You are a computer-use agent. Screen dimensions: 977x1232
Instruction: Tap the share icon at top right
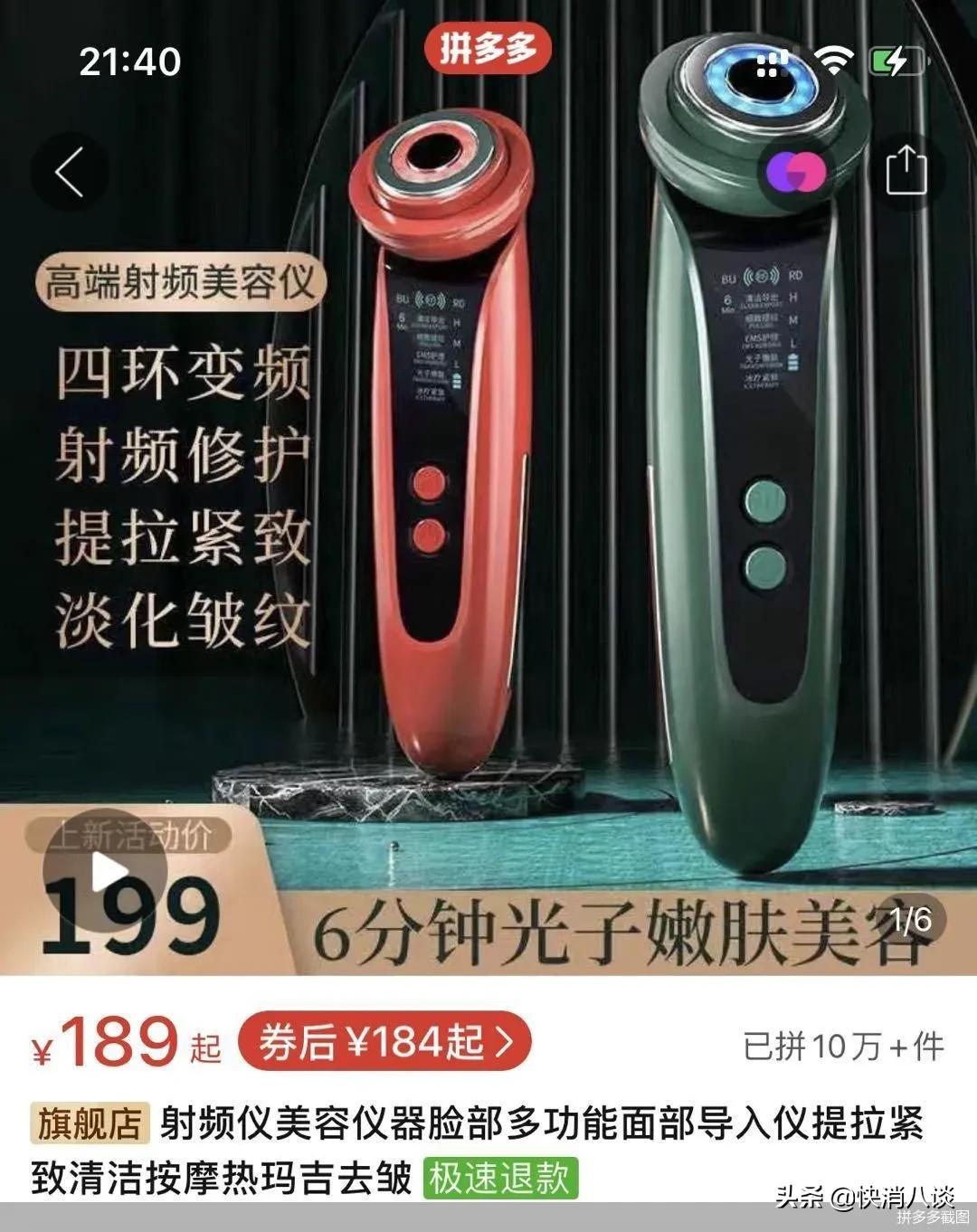tap(908, 167)
